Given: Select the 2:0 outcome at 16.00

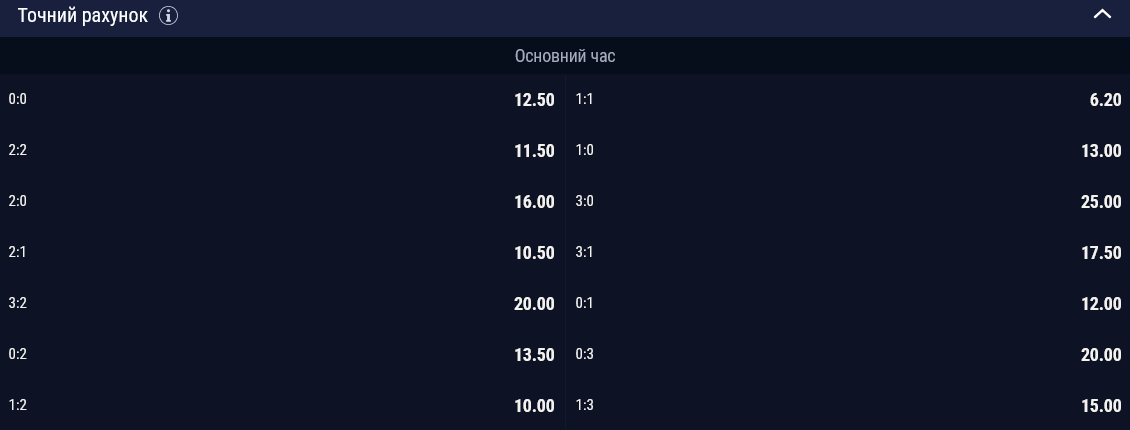Looking at the screenshot, I should coord(282,202).
